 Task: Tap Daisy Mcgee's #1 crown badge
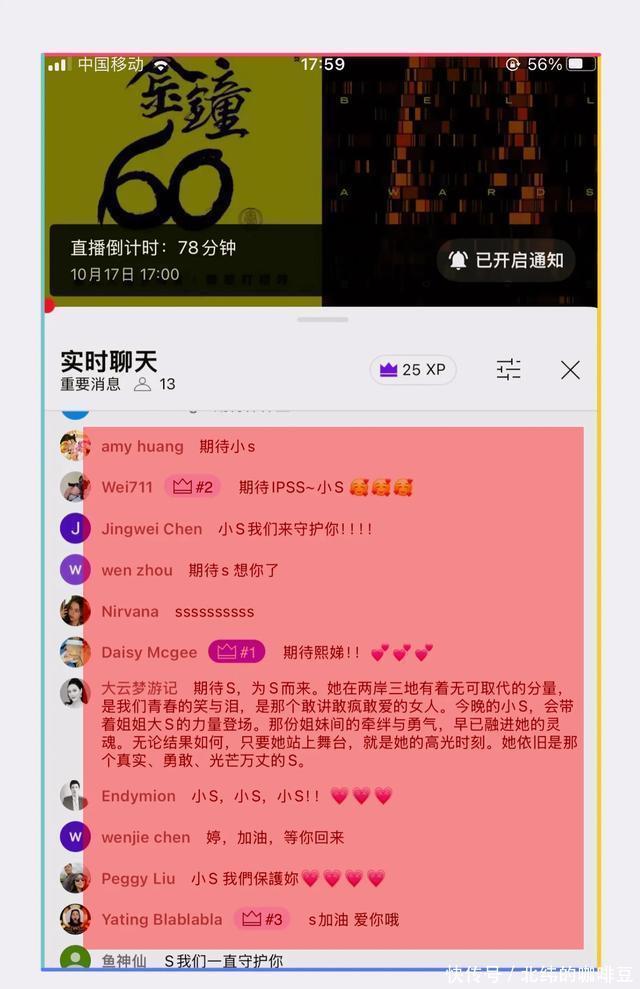tap(237, 652)
